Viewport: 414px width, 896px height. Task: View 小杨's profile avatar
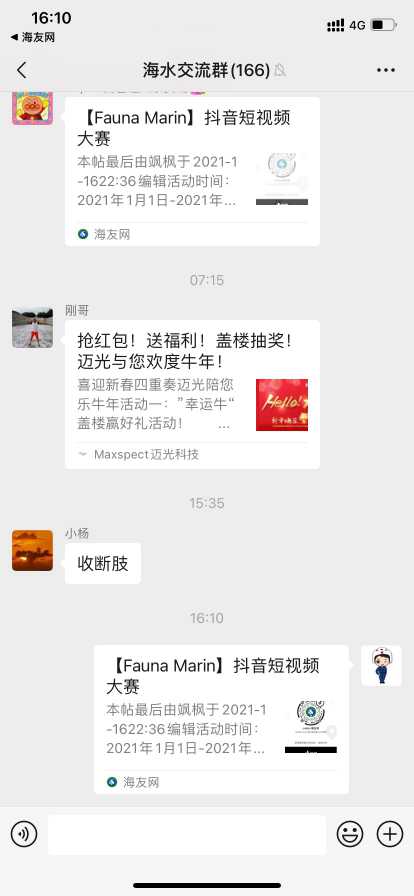pyautogui.click(x=33, y=550)
